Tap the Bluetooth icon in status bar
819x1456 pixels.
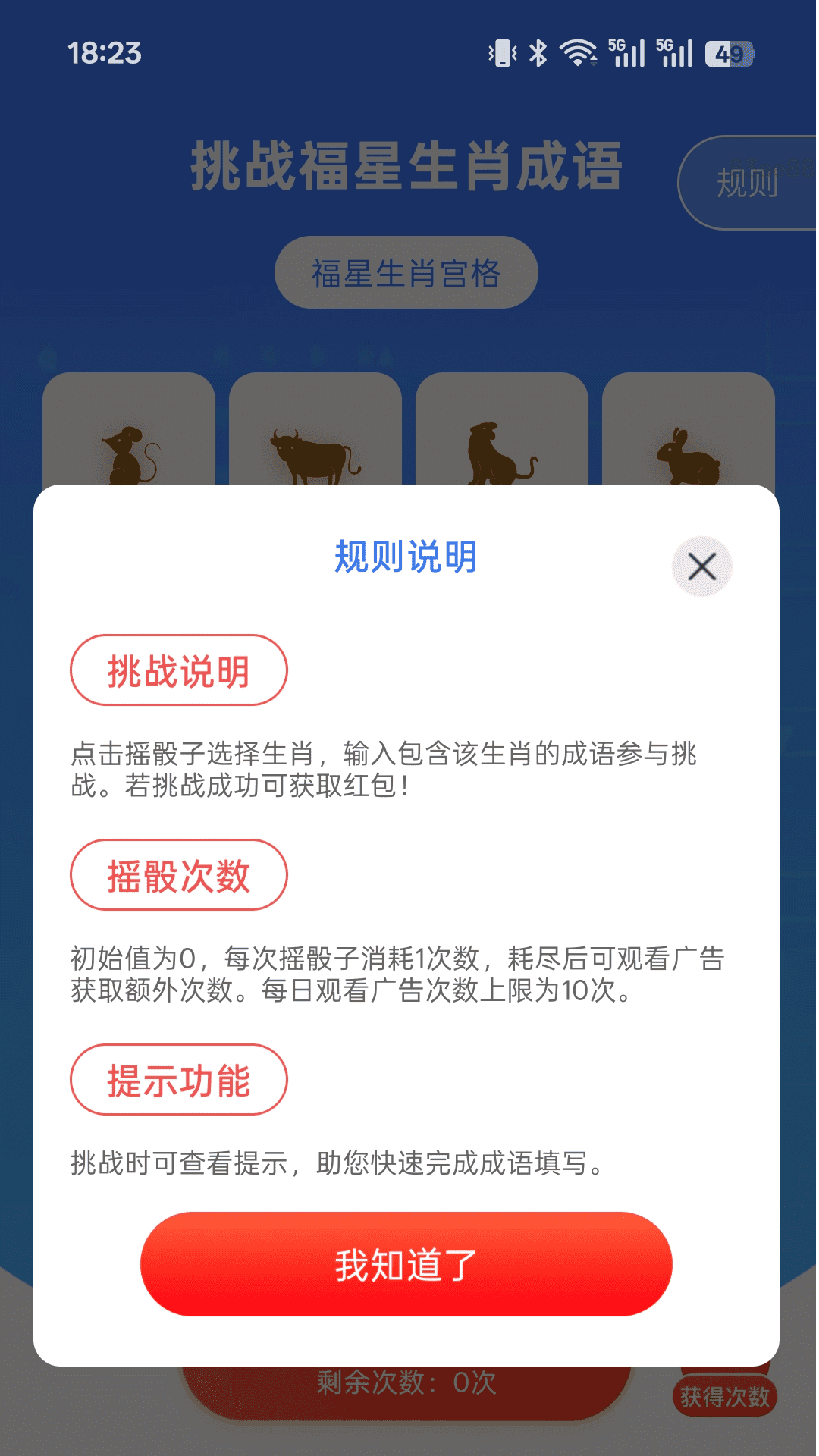point(538,52)
